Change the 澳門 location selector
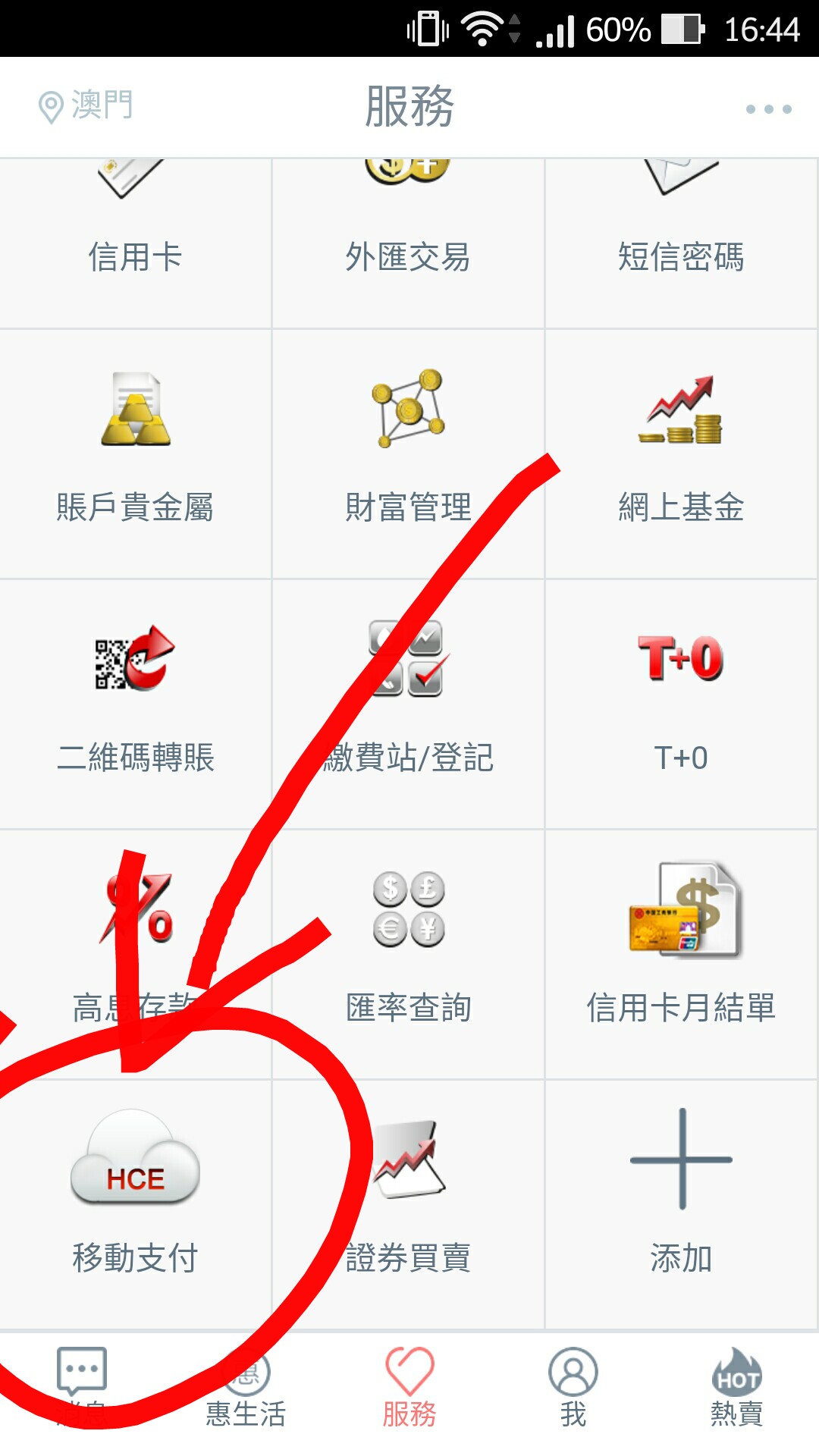Screen dimensions: 819x1456 [86, 106]
